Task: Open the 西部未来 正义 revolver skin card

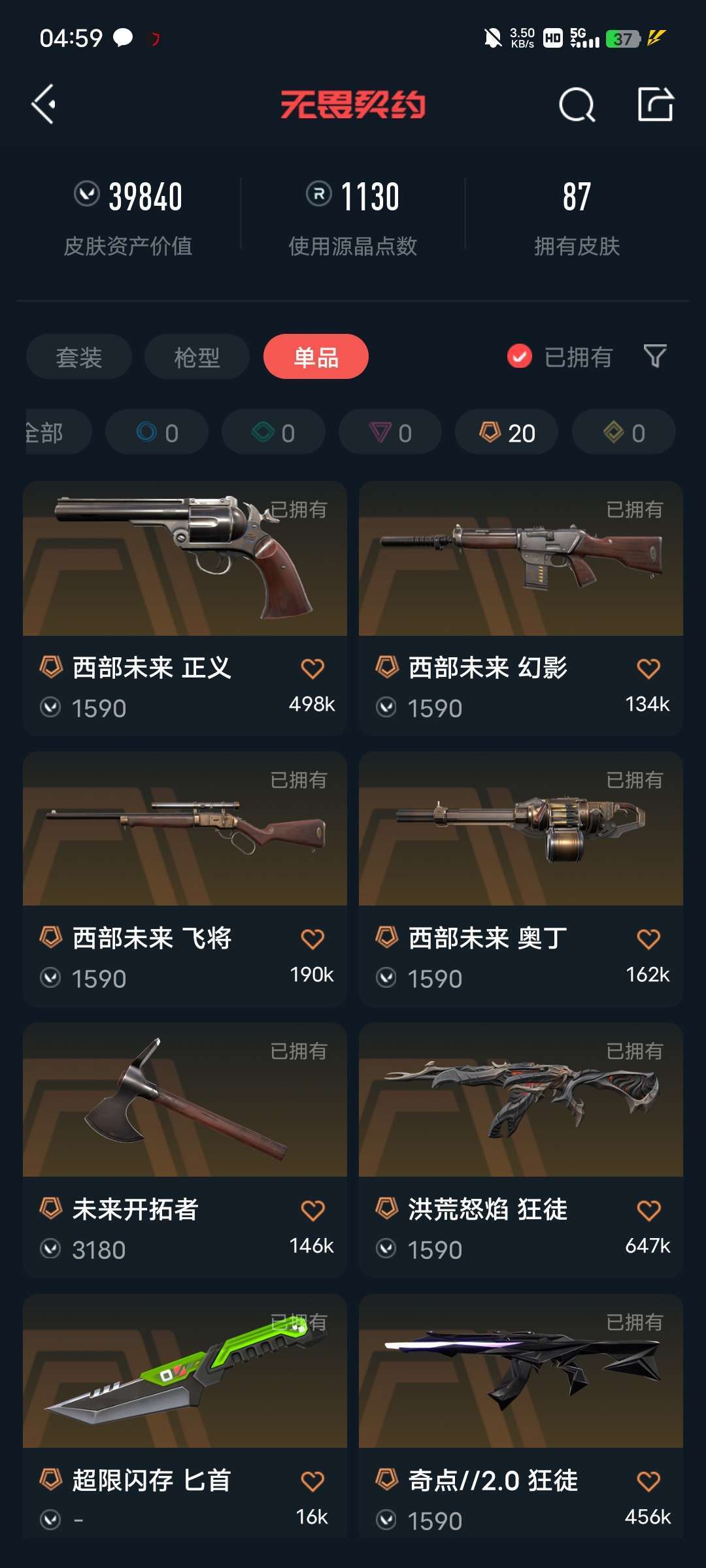Action: (x=185, y=608)
